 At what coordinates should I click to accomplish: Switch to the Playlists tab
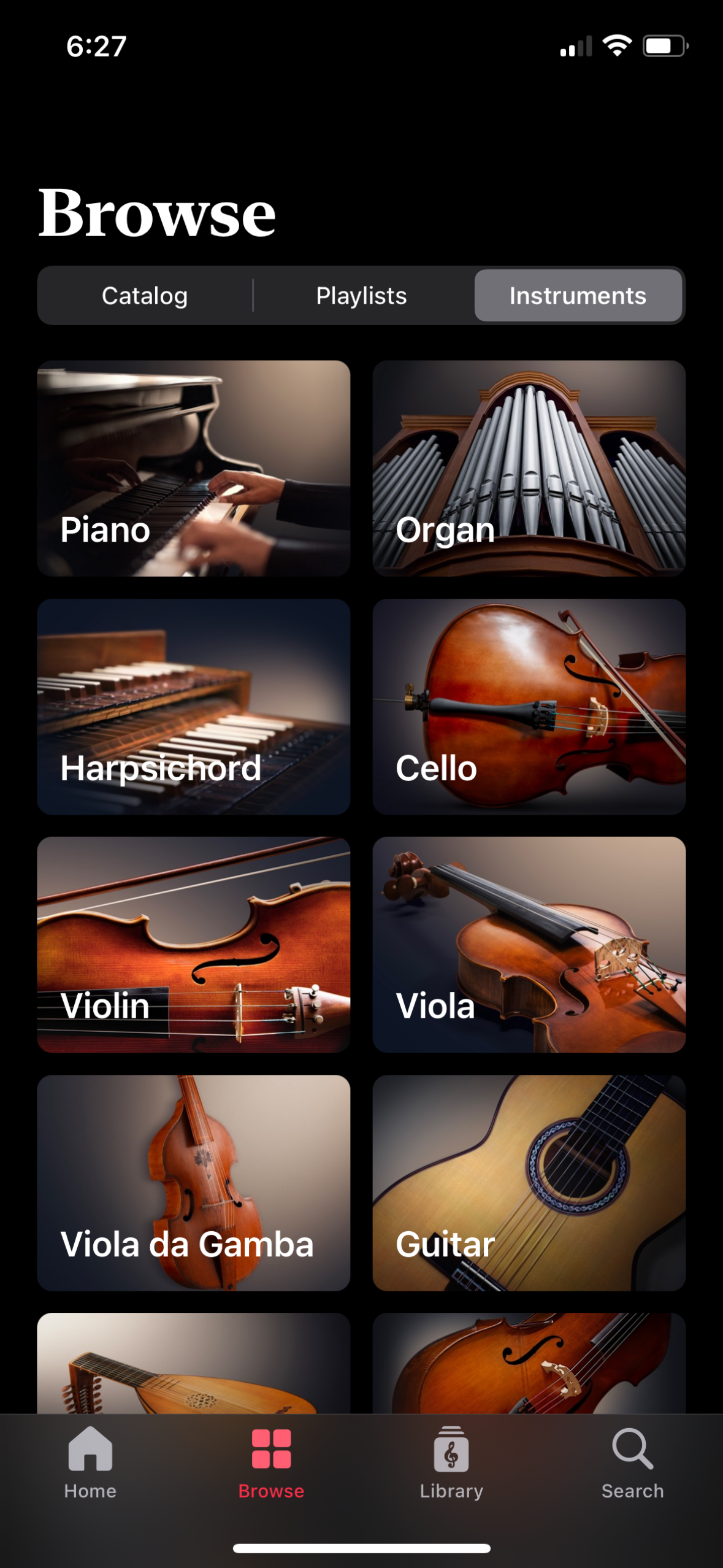click(361, 296)
